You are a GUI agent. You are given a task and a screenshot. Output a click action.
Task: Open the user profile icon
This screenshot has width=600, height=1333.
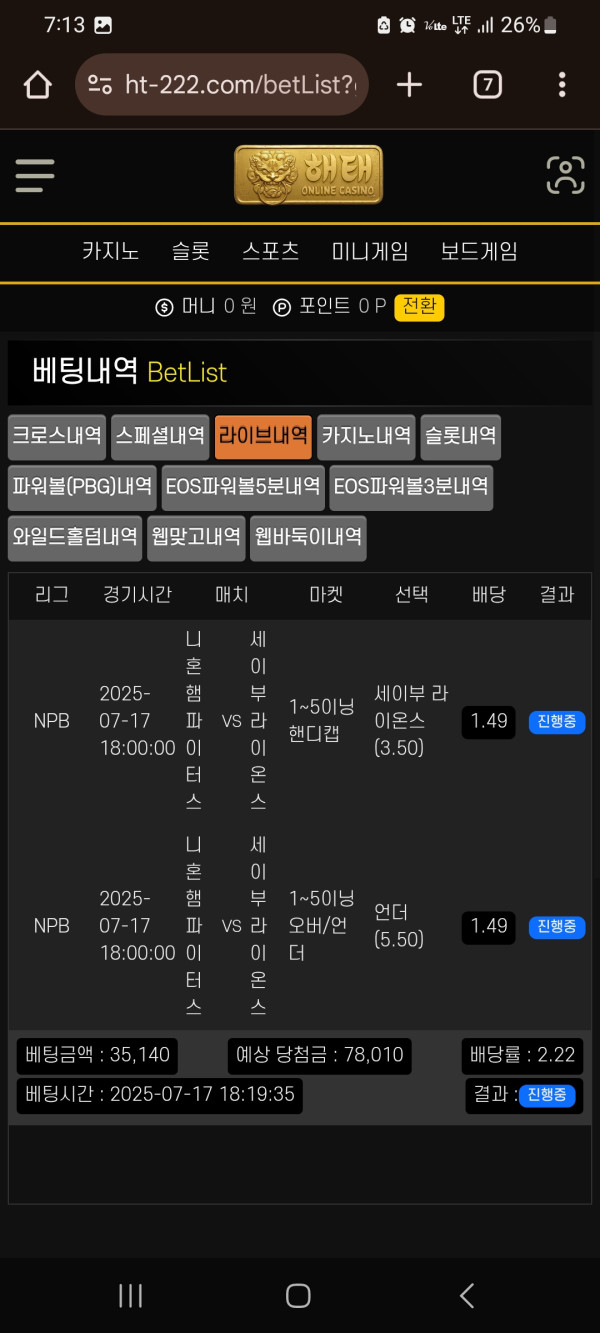click(x=565, y=175)
